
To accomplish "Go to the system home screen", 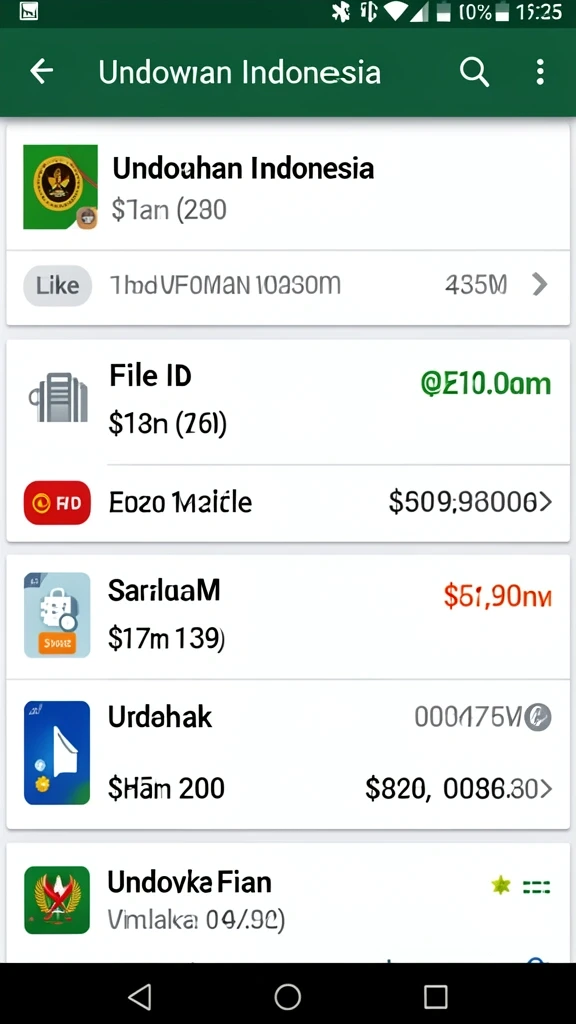I will [287, 997].
